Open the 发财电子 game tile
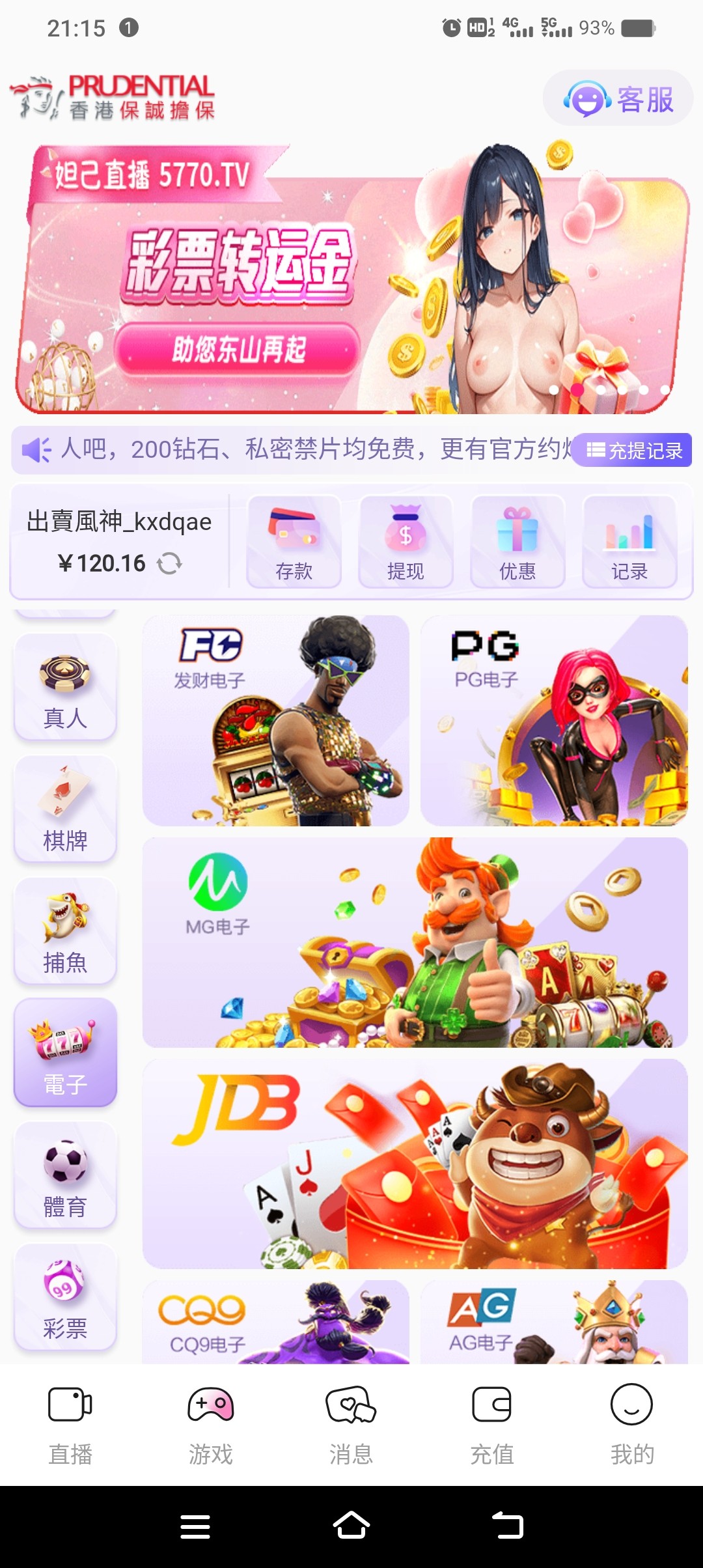703x1568 pixels. tap(275, 721)
